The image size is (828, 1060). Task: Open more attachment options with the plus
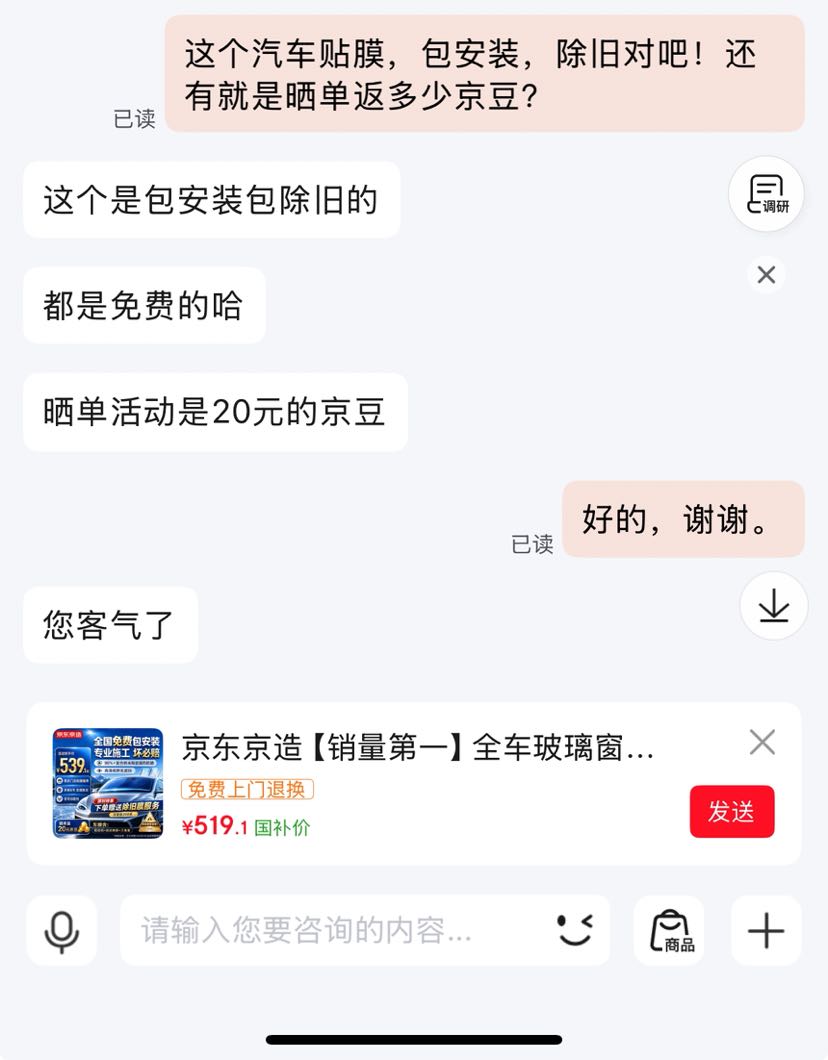[766, 931]
